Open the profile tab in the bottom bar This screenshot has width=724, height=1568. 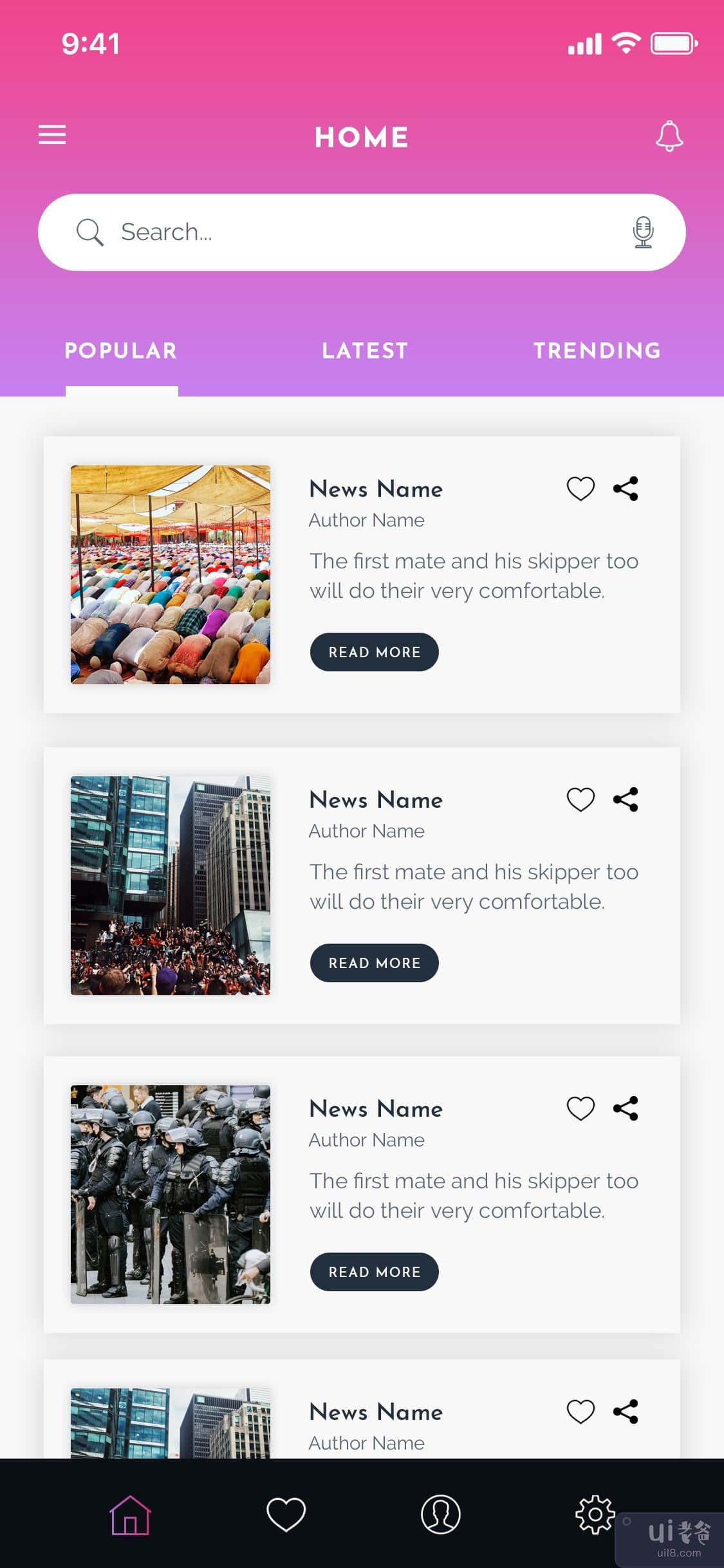coord(440,1514)
